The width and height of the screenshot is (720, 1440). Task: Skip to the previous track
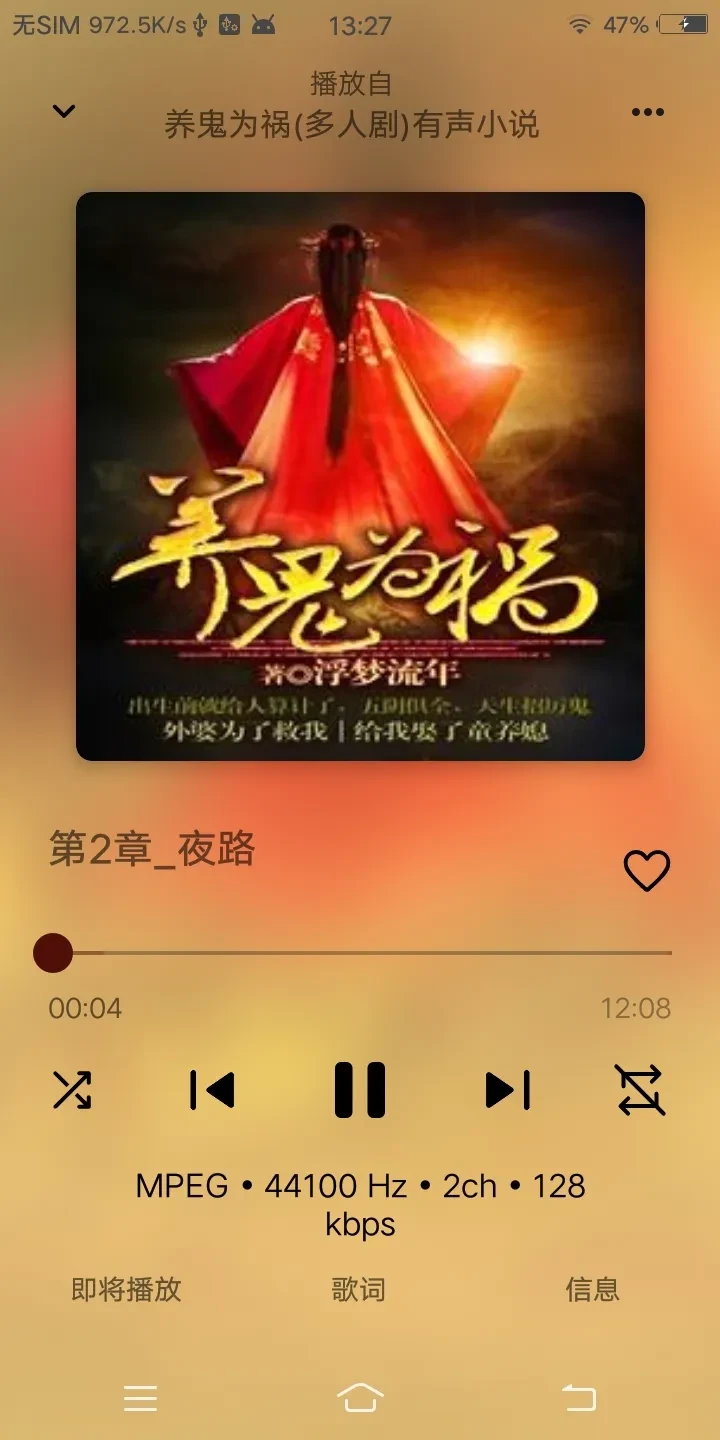coord(212,1089)
